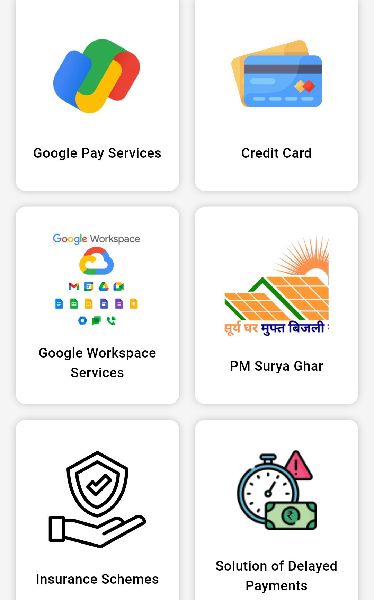374x600 pixels.
Task: Open the Google Pay Services card
Action: coord(97,94)
